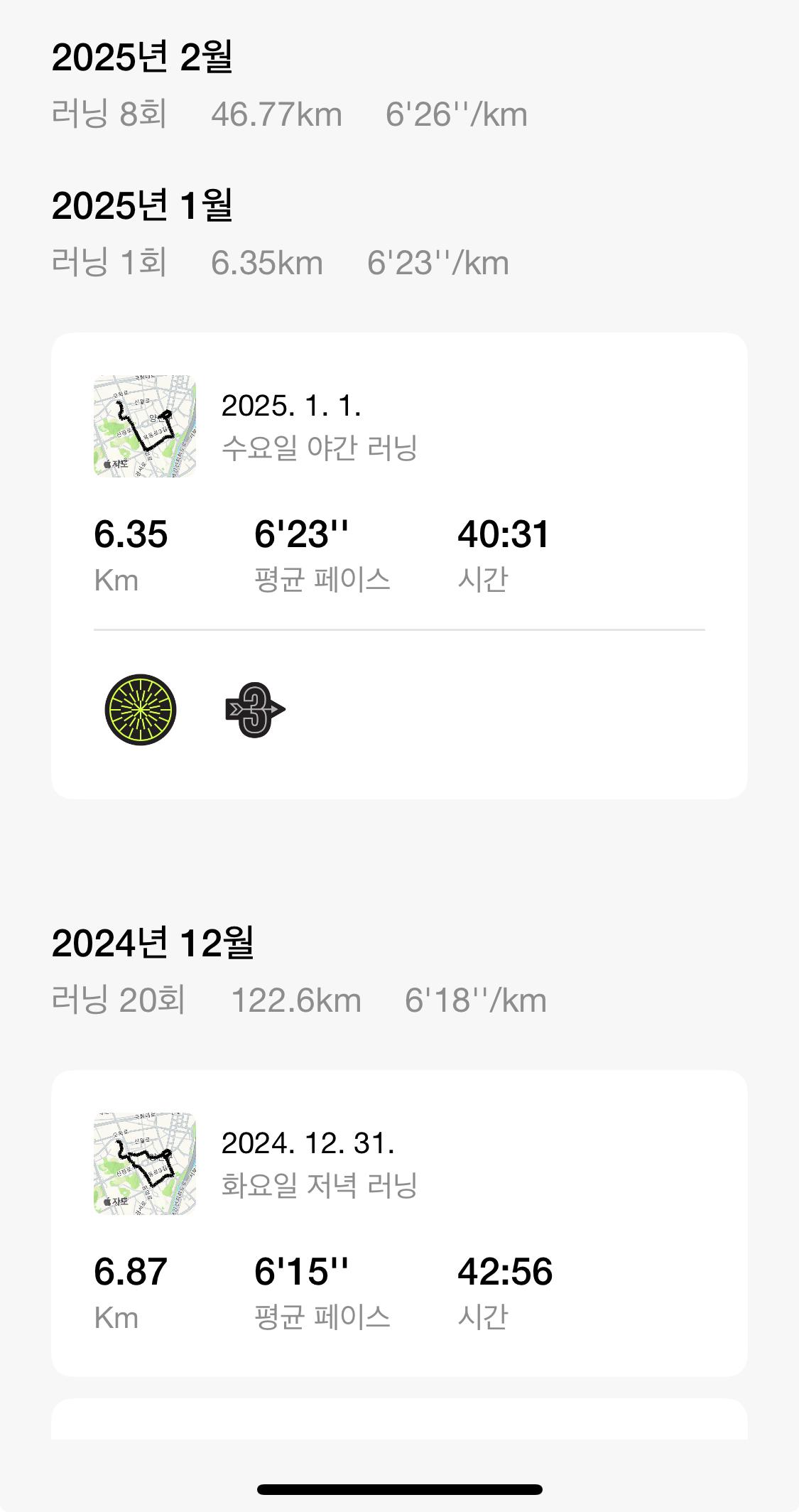Viewport: 799px width, 1512px height.
Task: Collapse the 2025년 1월 month section
Action: [142, 206]
